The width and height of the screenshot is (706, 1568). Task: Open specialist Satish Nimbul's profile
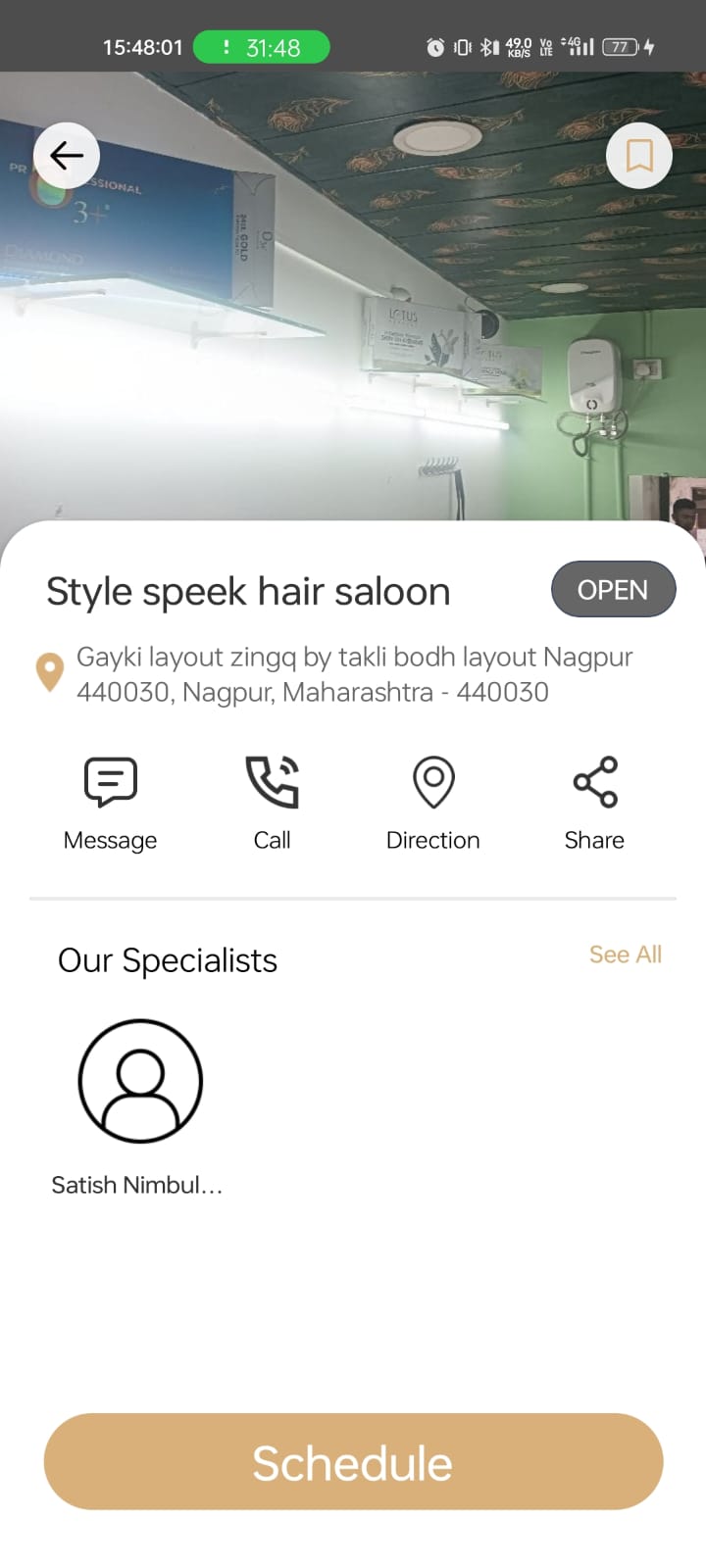[140, 1082]
